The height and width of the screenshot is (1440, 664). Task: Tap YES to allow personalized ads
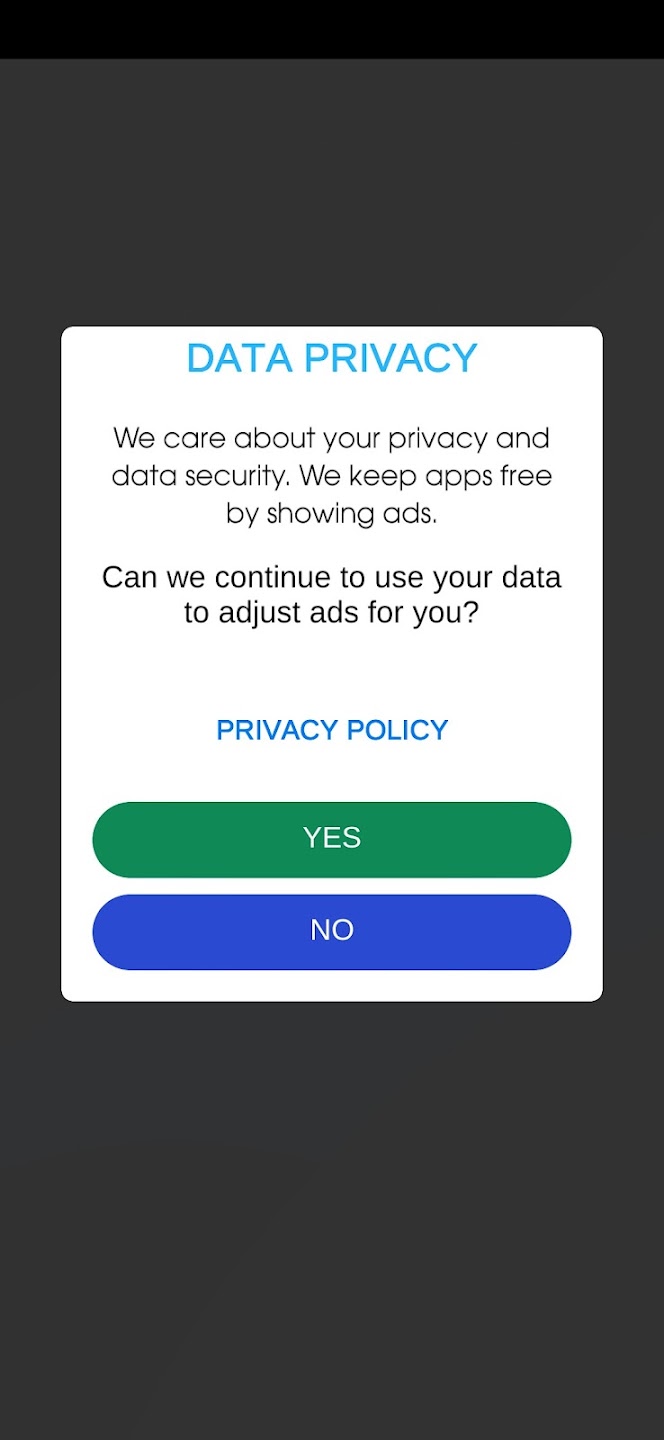[x=332, y=839]
